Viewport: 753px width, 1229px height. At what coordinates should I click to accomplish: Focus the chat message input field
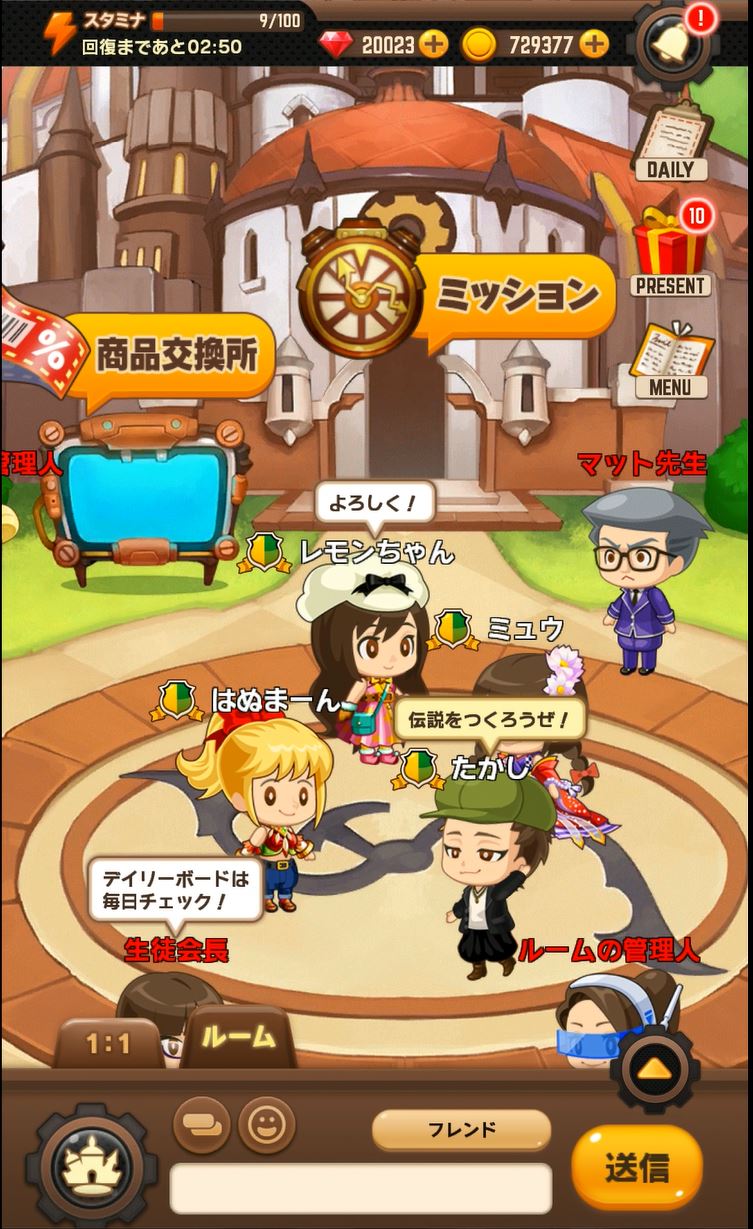pos(360,1187)
